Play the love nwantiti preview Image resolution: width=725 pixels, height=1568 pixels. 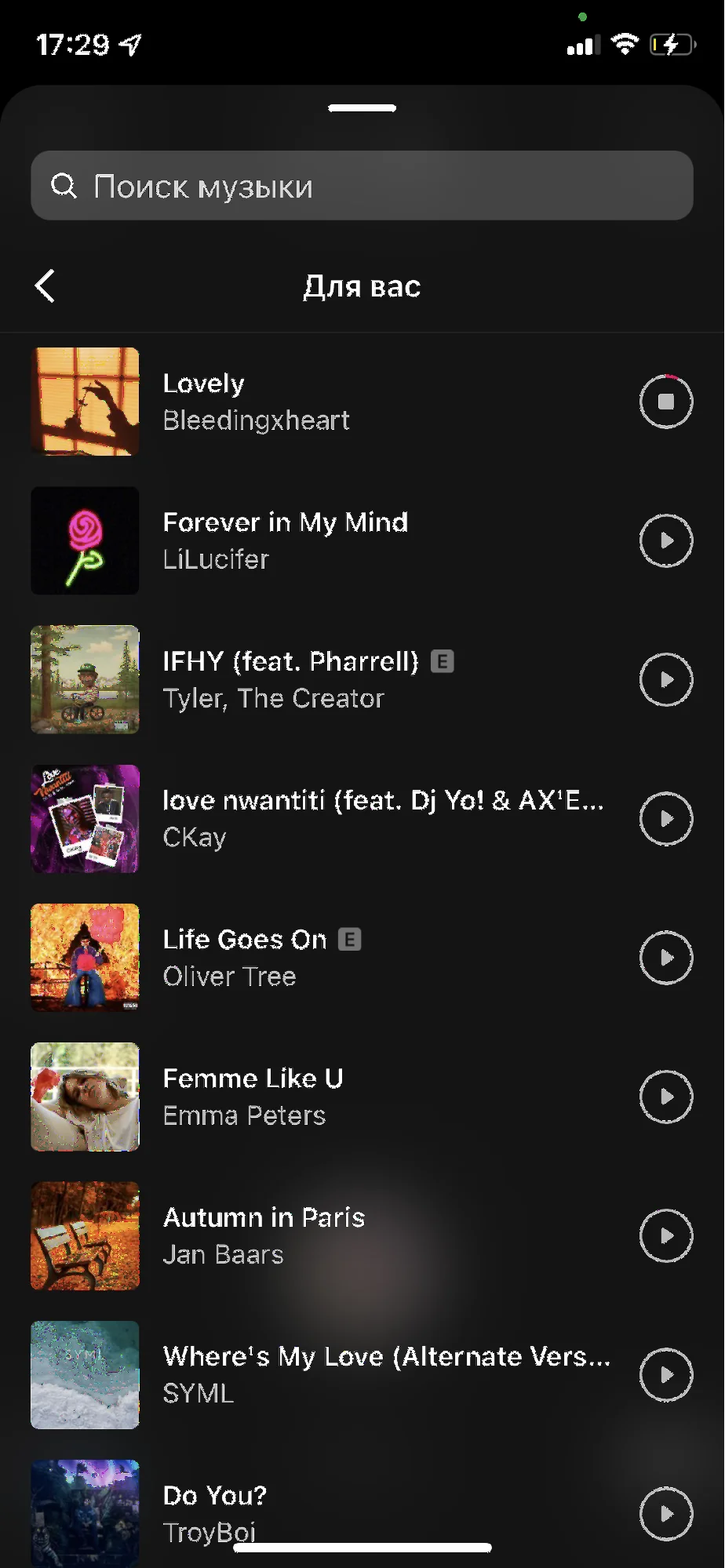click(665, 819)
